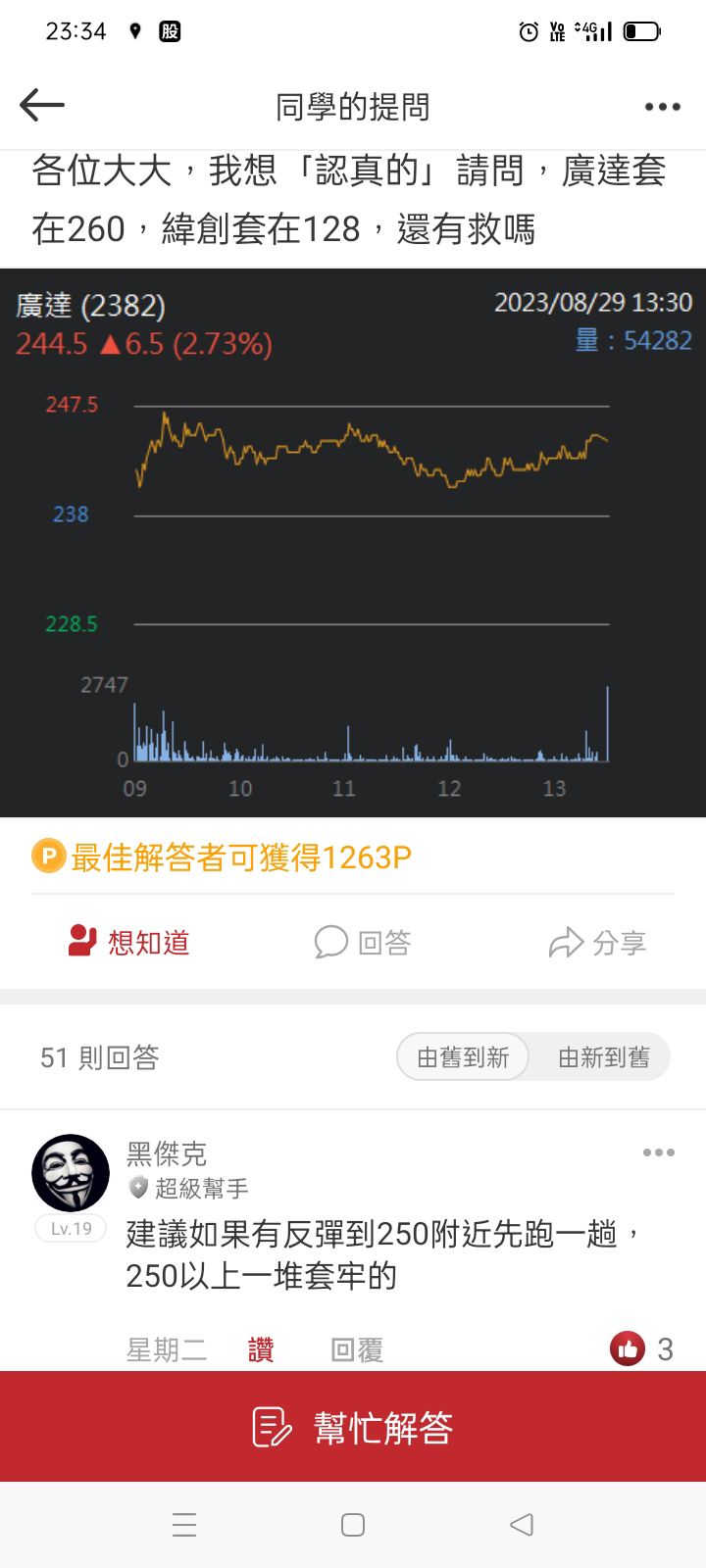Tap the 超級幫手 shield badge
This screenshot has width=706, height=1568.
pyautogui.click(x=137, y=1190)
